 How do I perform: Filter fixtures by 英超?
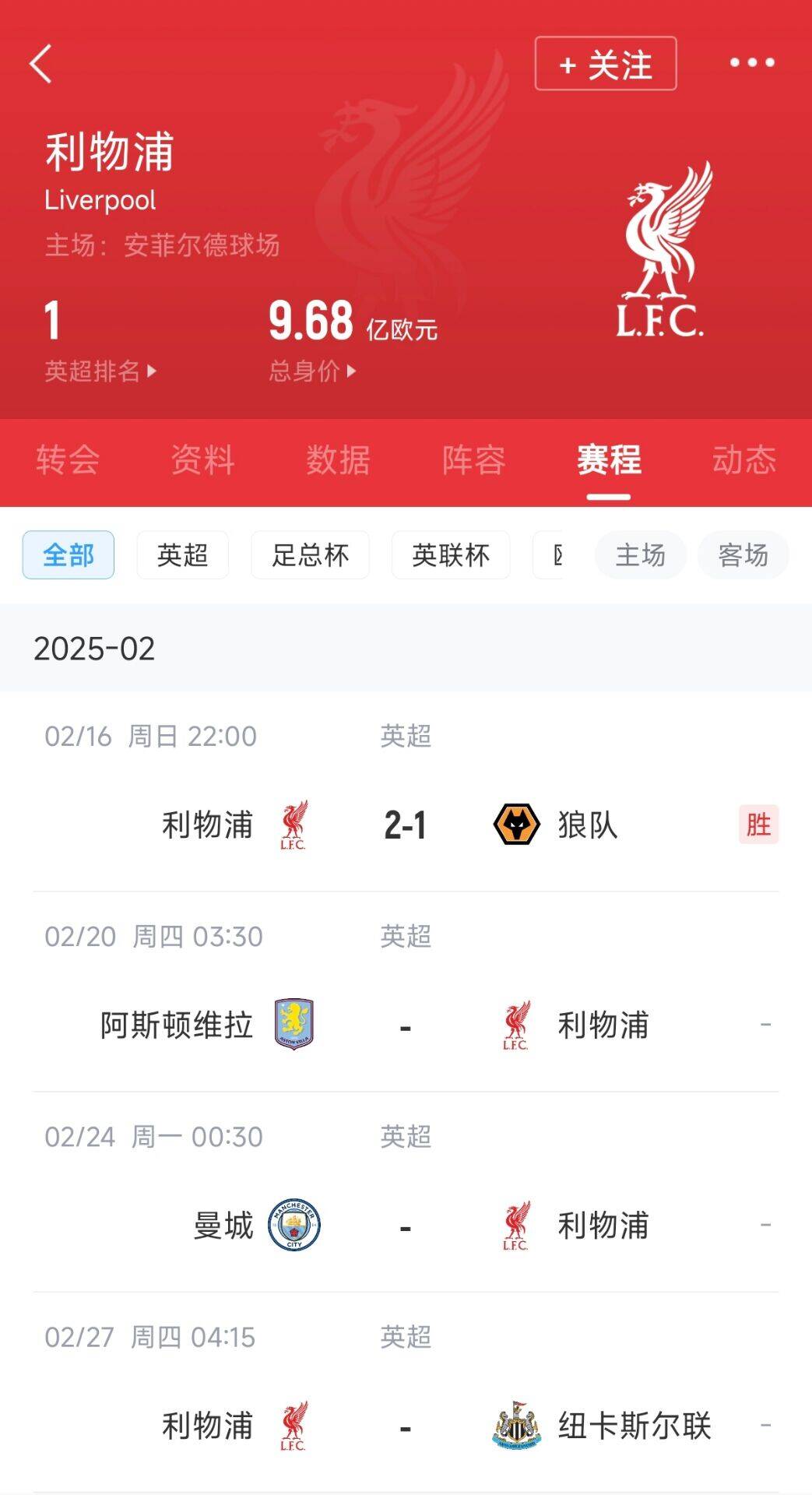[x=182, y=555]
